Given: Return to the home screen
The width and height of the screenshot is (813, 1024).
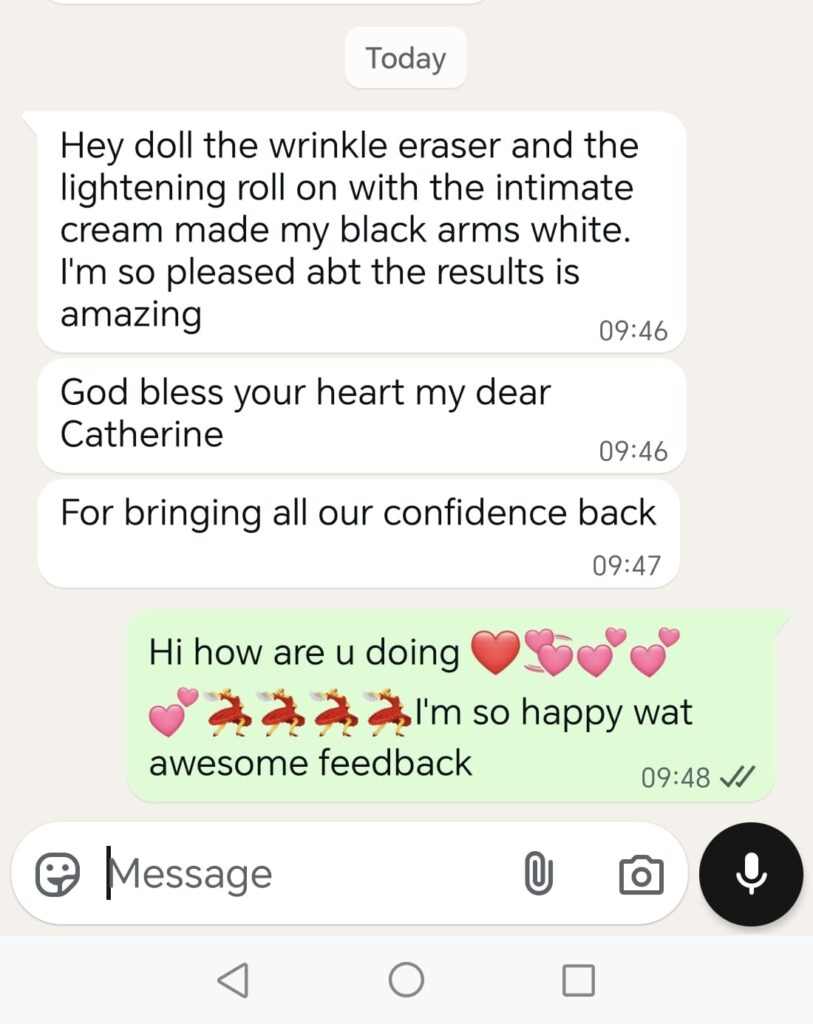Looking at the screenshot, I should [x=406, y=980].
